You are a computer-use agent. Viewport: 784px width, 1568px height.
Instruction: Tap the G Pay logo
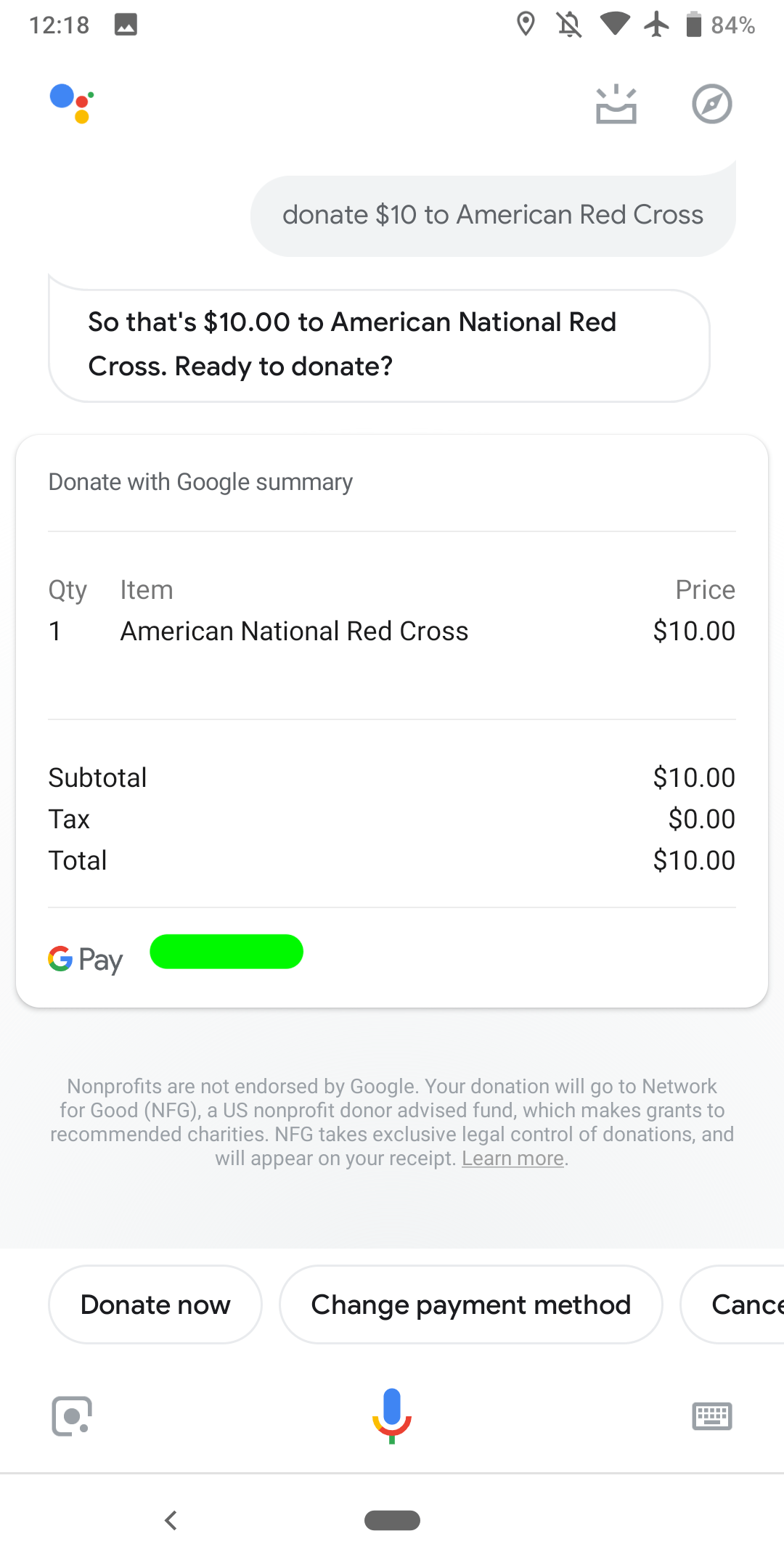tap(85, 957)
